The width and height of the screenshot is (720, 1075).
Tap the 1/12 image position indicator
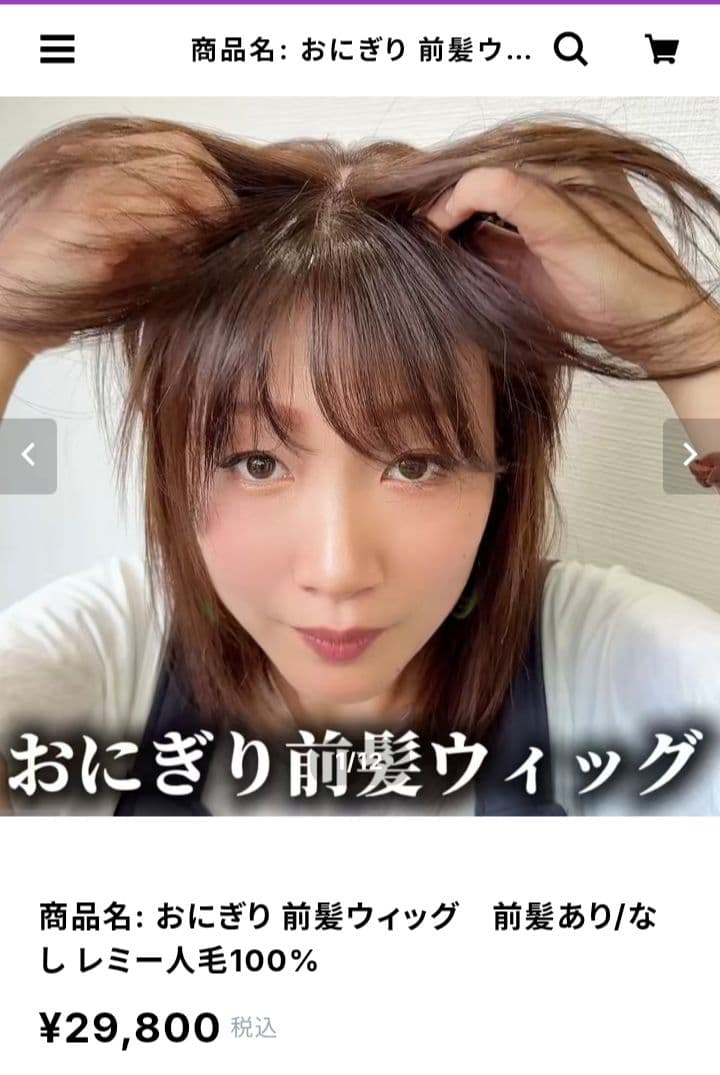point(360,760)
